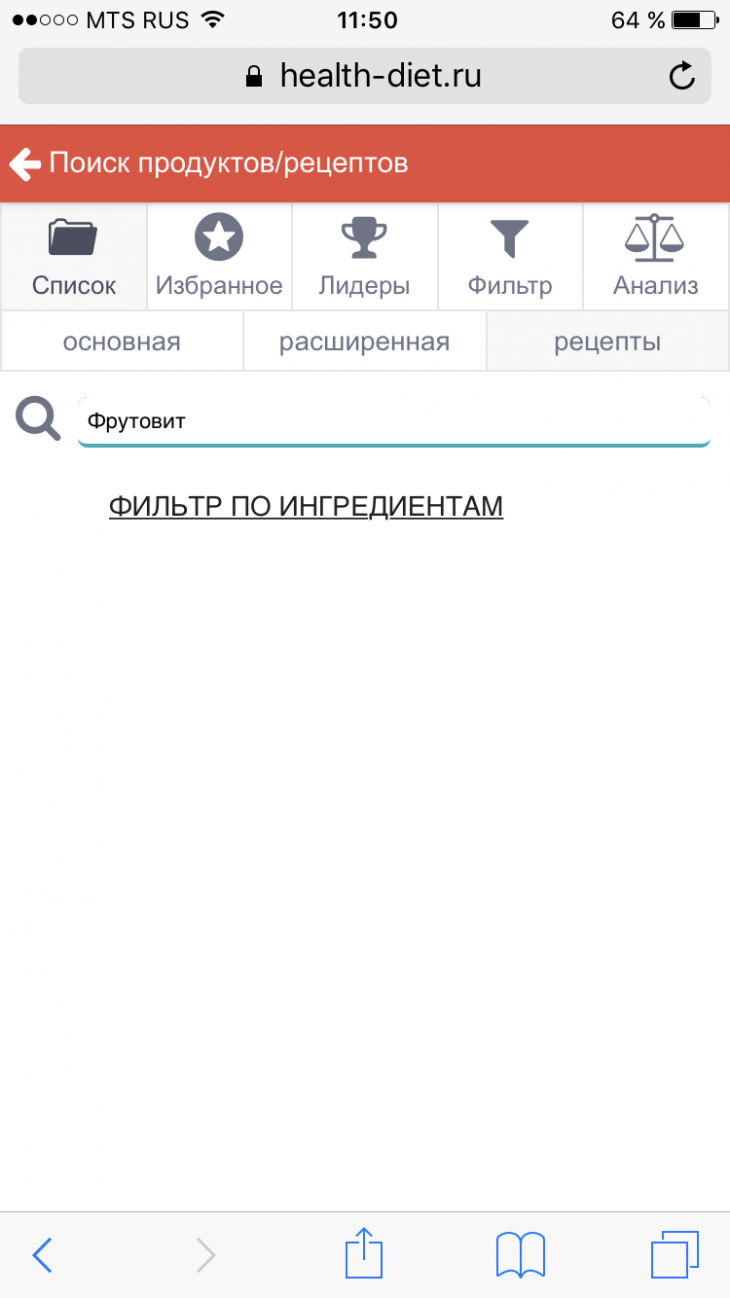Open the Safari share sheet

[364, 1252]
